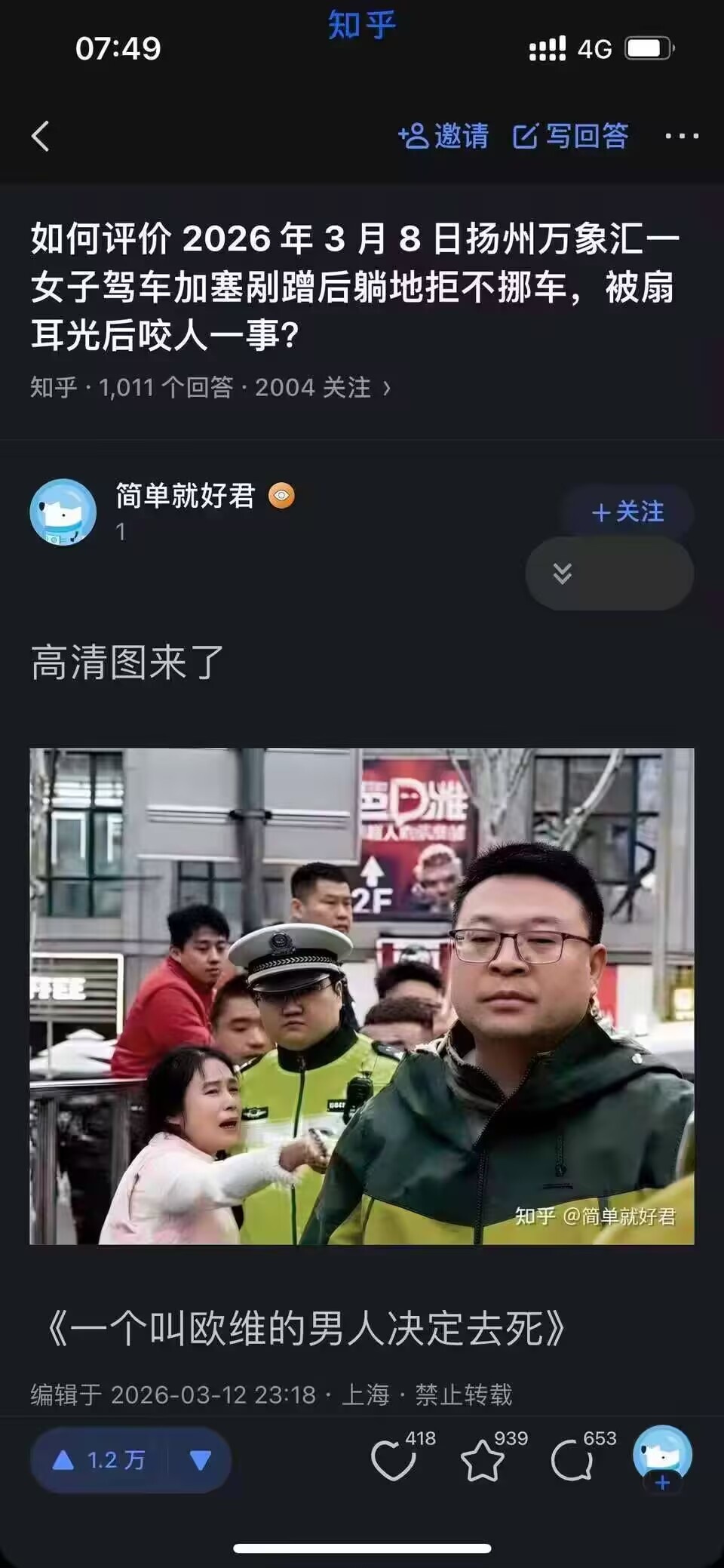Tap 写回答 to write an answer
This screenshot has height=1568, width=724.
click(x=571, y=137)
